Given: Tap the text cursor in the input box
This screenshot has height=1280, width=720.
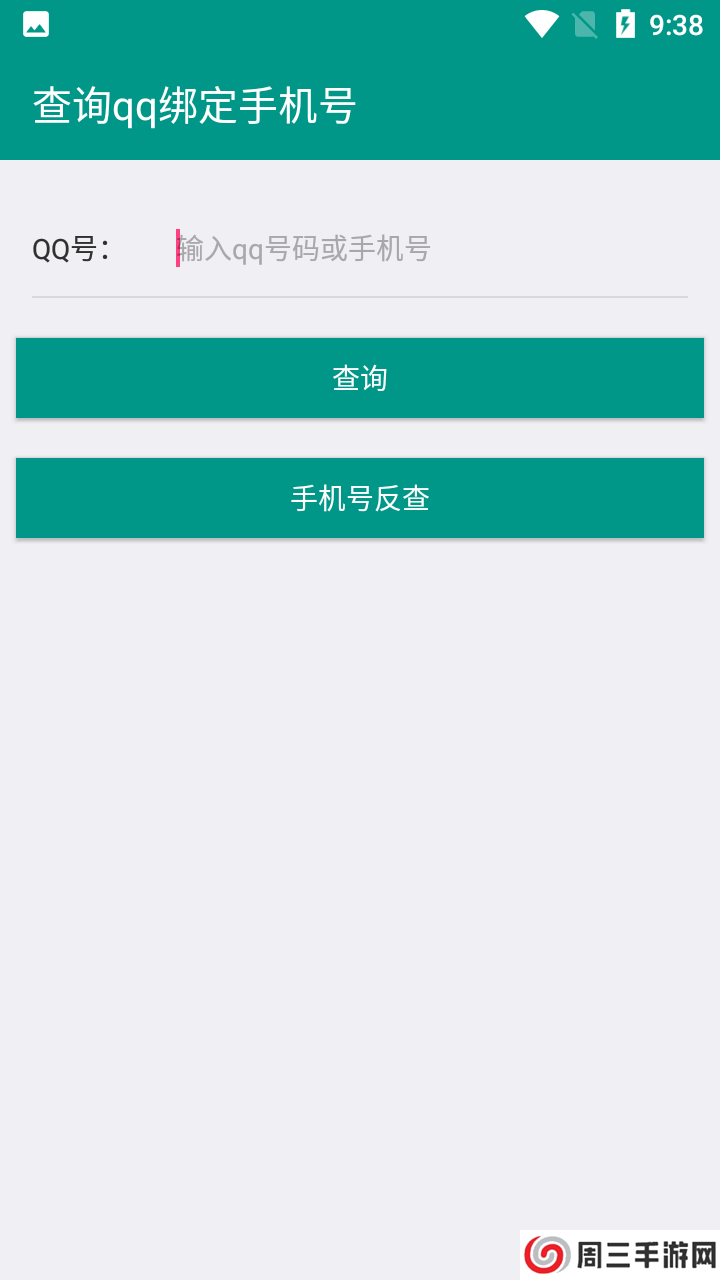Looking at the screenshot, I should click(178, 249).
